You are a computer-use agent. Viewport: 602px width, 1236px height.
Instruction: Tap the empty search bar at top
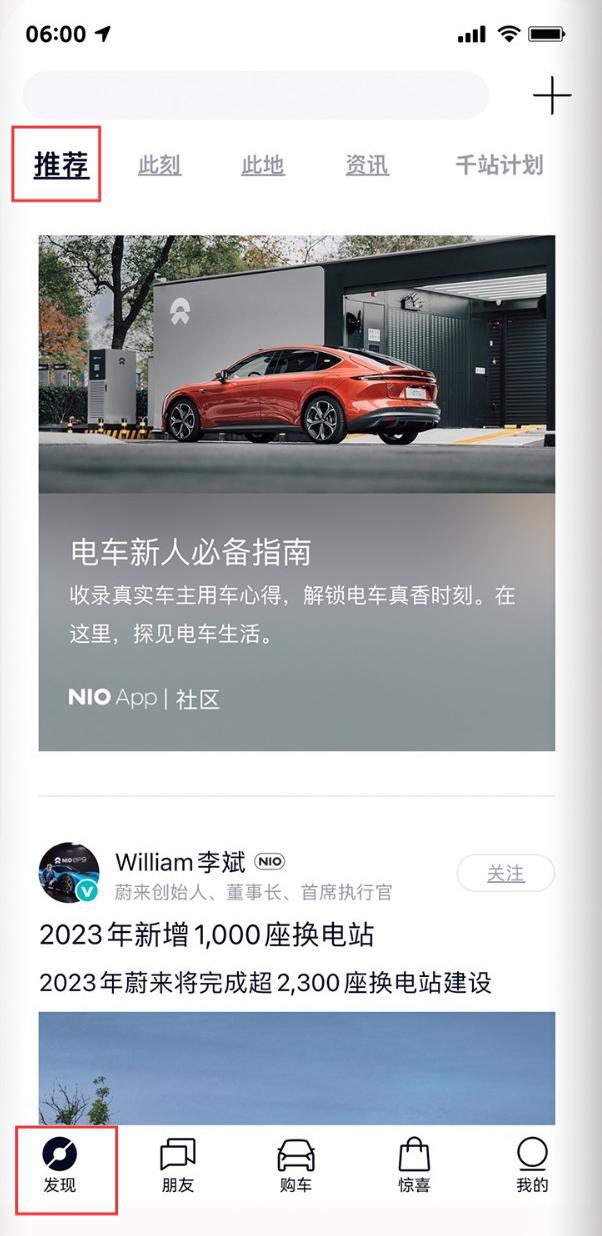coord(256,96)
